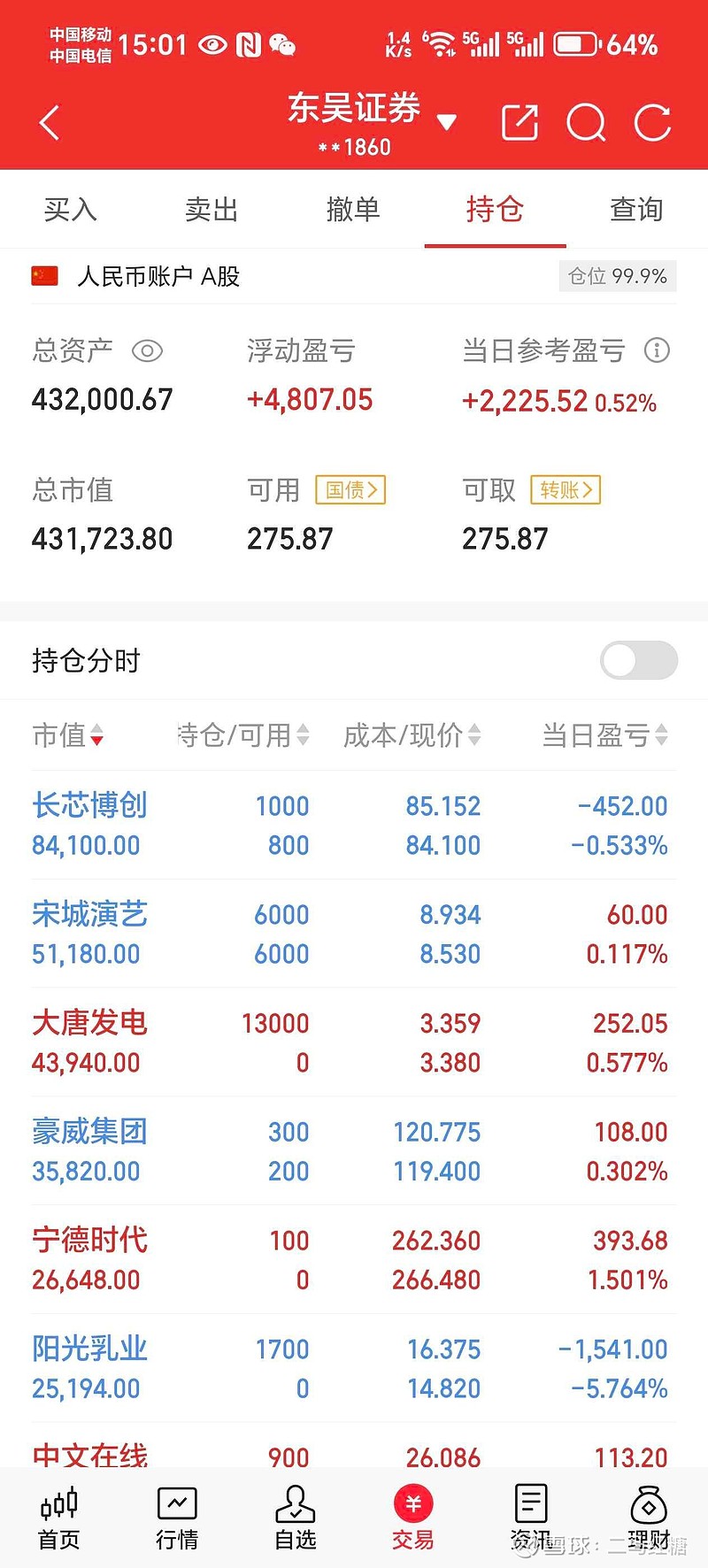This screenshot has width=708, height=1568.
Task: Open the 宁德时代 holding row
Action: [354, 1259]
